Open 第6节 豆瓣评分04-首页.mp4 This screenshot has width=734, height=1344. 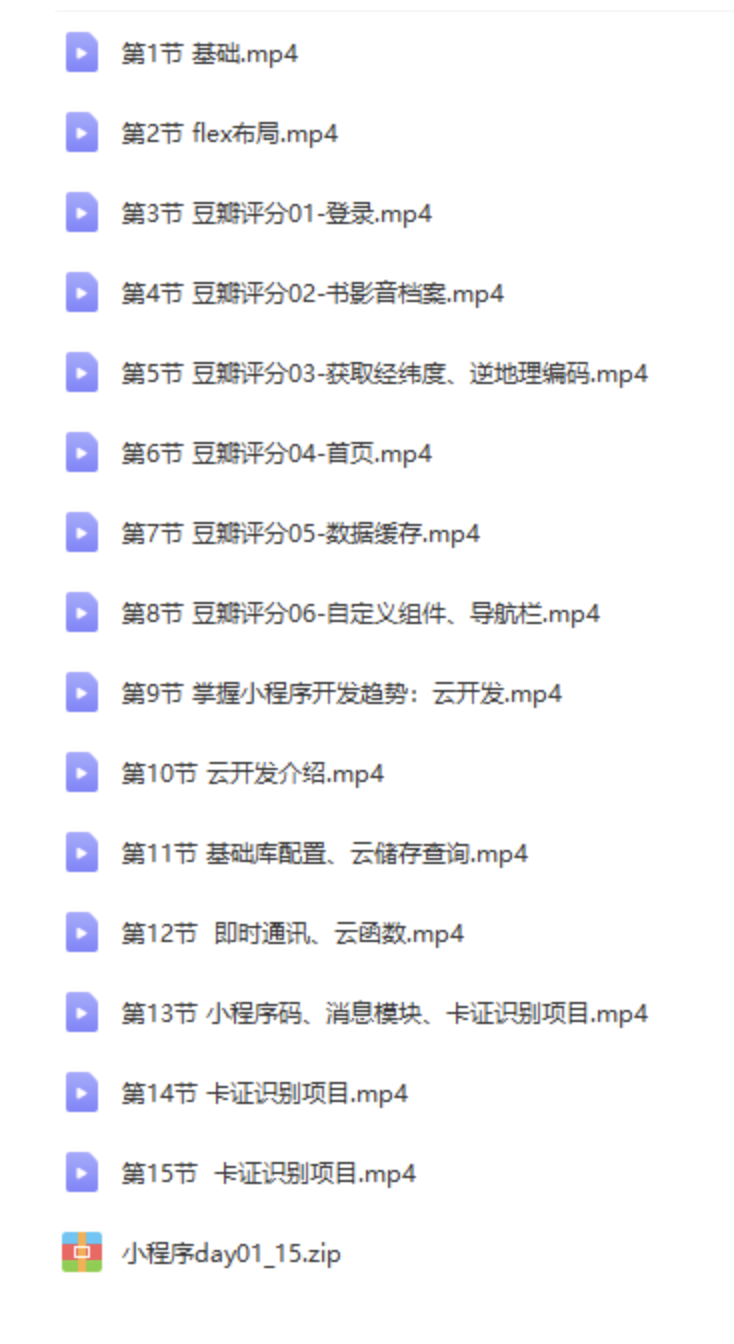[x=276, y=453]
